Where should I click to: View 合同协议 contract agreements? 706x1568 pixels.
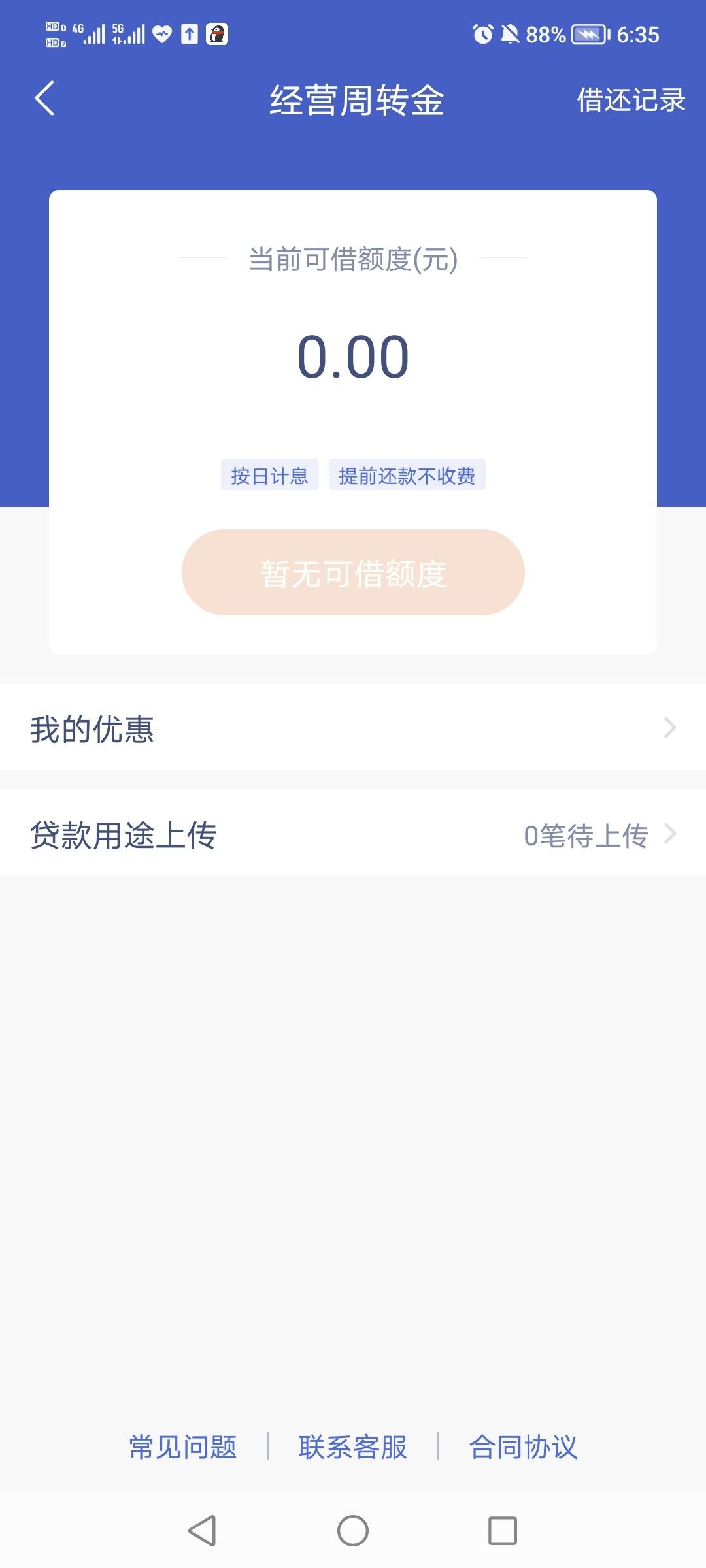(523, 1446)
